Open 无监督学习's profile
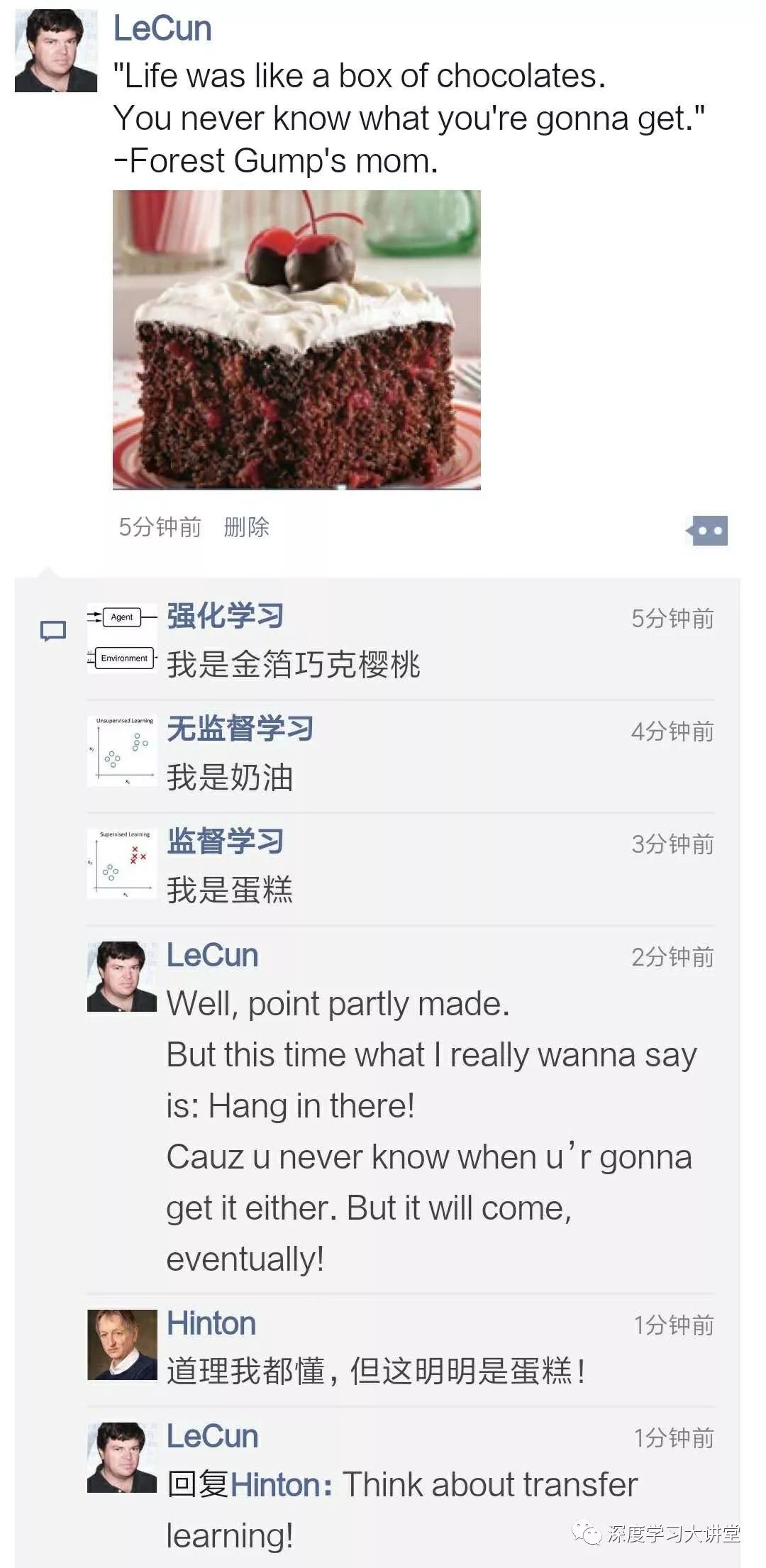Viewport: 766px width, 1568px height. [240, 729]
